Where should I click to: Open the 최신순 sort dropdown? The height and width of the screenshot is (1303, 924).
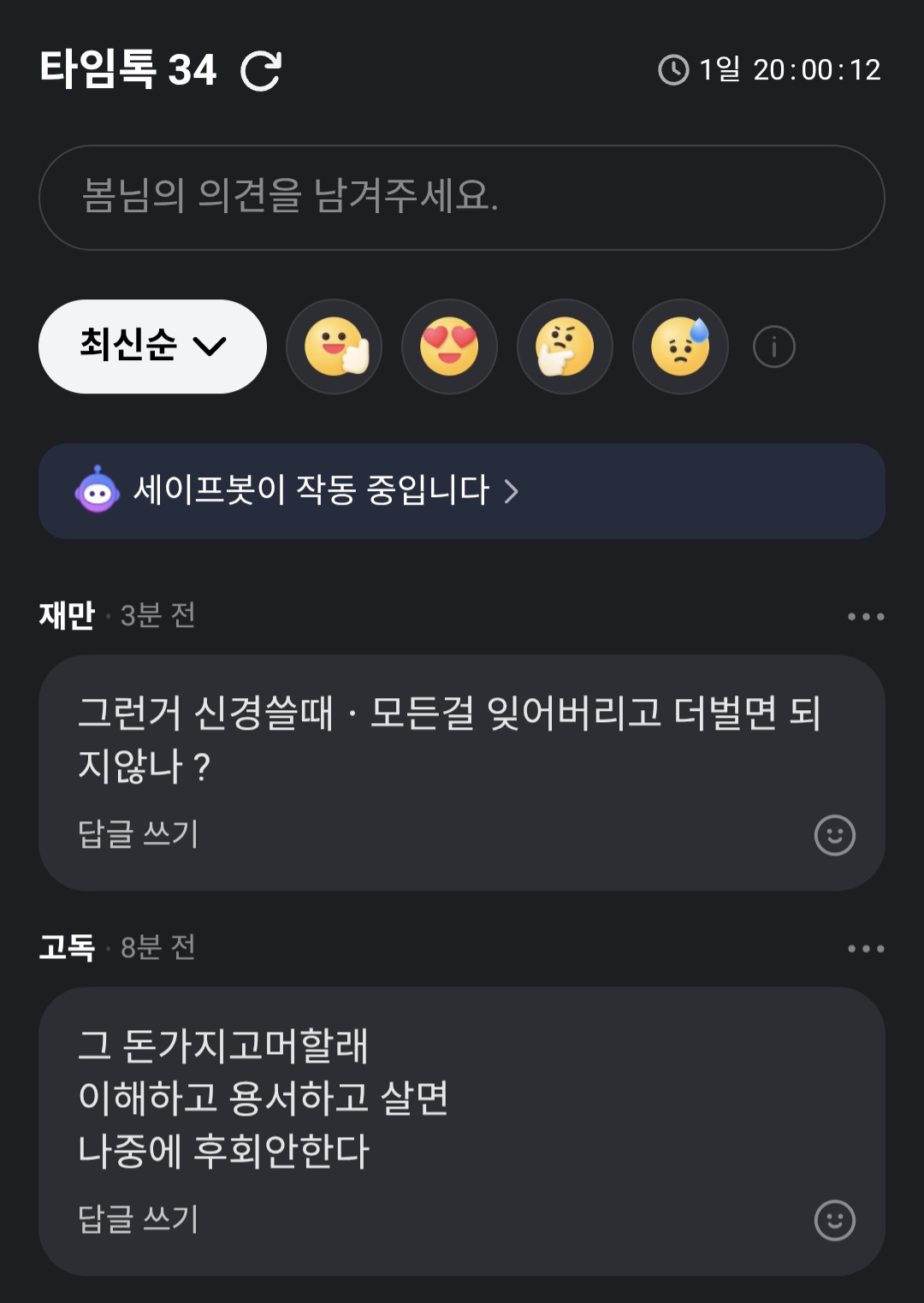pyautogui.click(x=152, y=346)
